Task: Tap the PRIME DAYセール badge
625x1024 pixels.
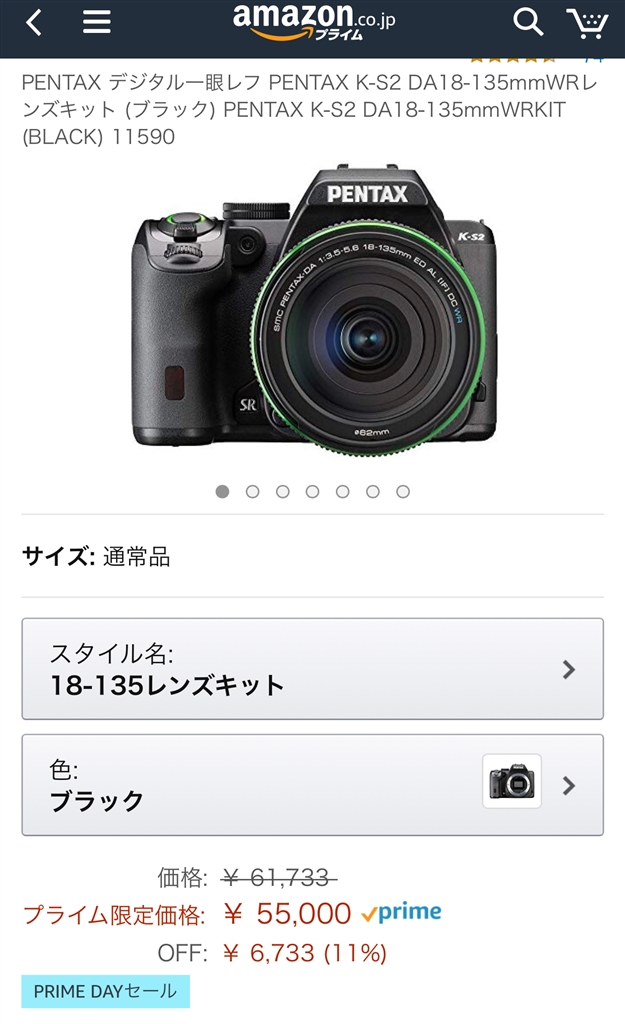Action: click(105, 991)
